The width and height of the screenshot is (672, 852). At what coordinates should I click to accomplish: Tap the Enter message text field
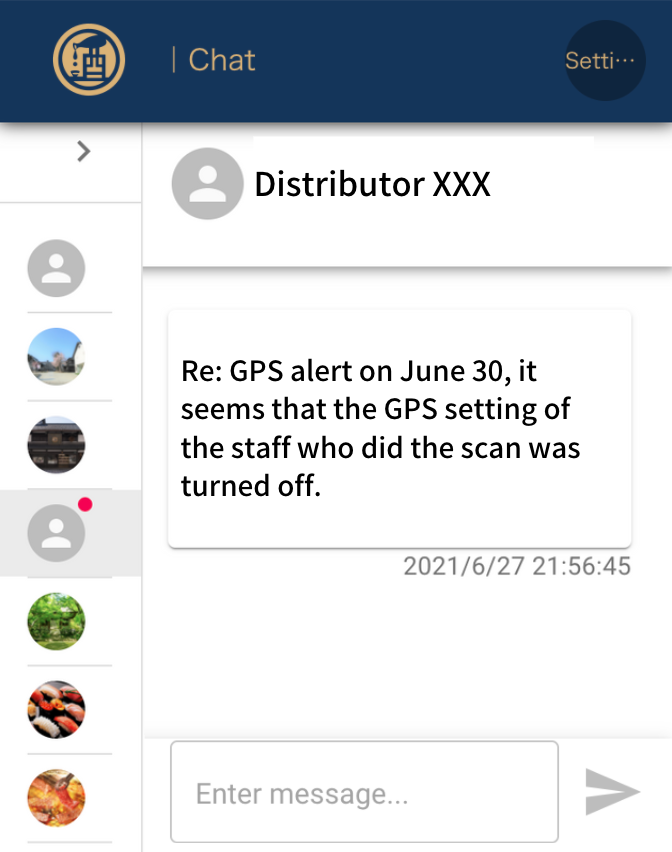coord(364,793)
